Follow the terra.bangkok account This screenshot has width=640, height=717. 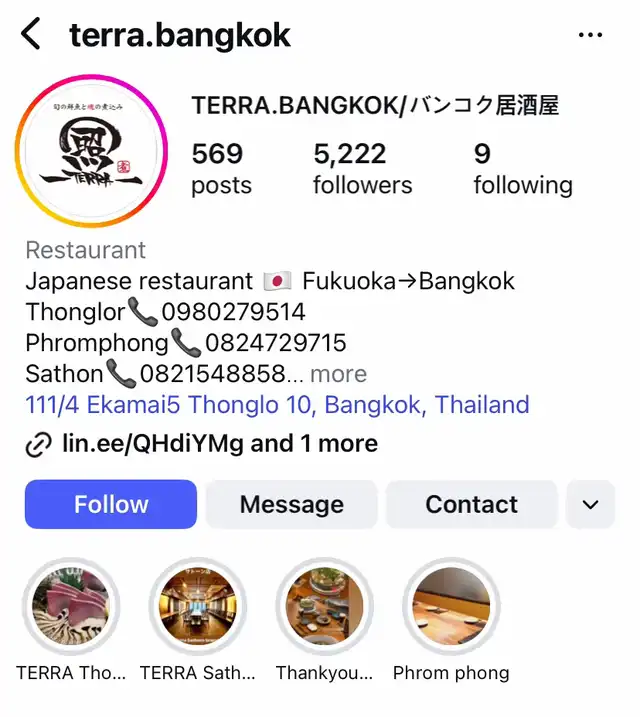coord(111,504)
